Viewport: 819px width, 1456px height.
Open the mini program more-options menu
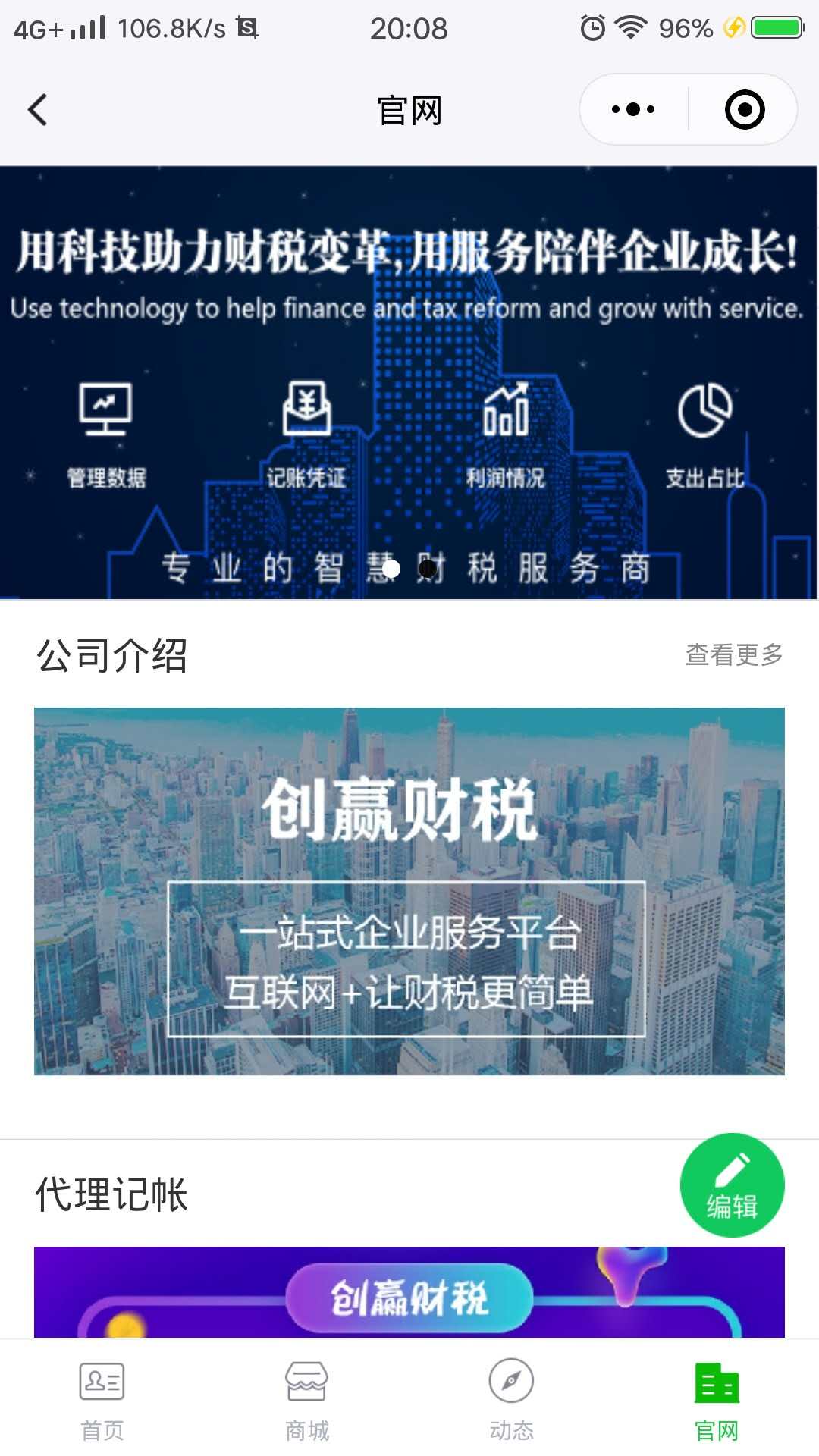(633, 110)
